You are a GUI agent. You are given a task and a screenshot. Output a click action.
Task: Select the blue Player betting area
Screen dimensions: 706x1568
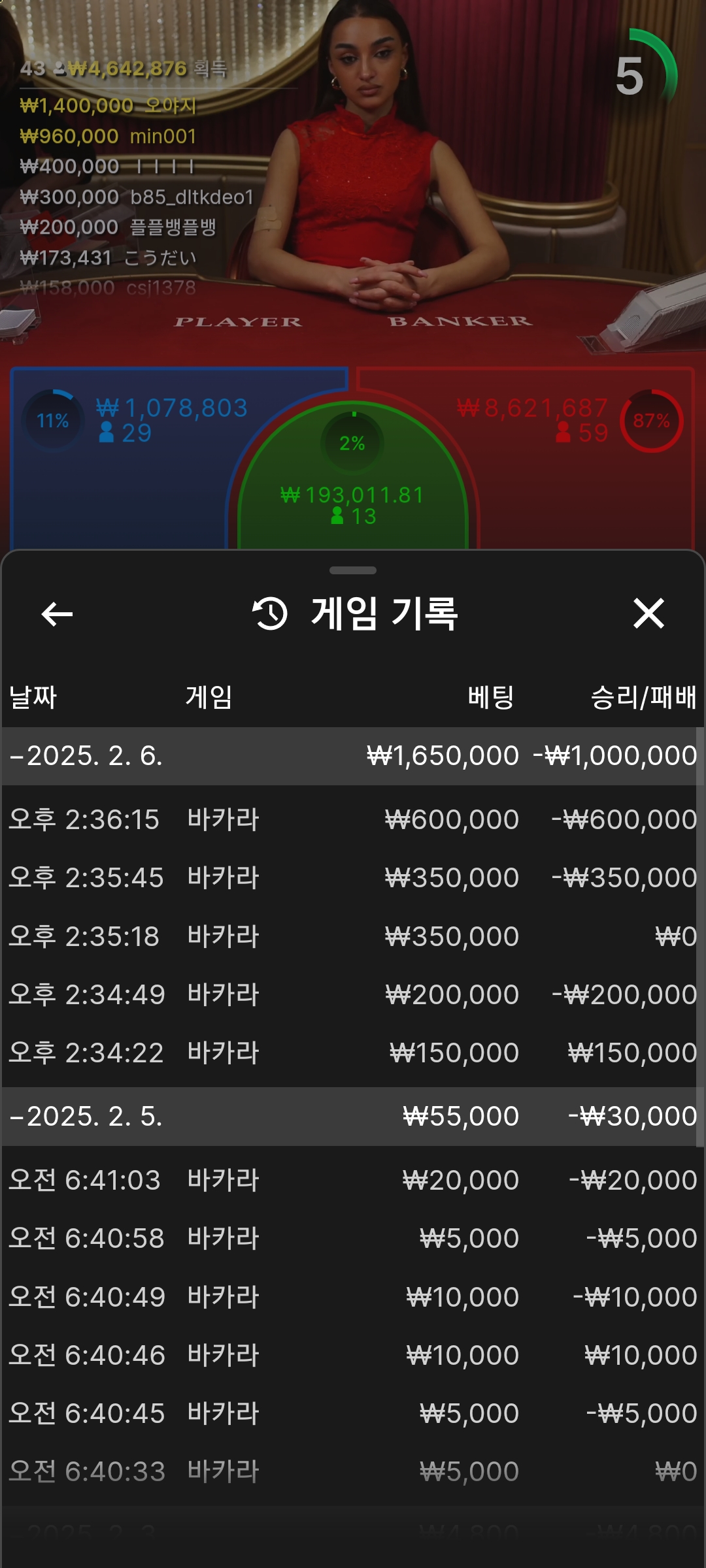click(x=118, y=483)
